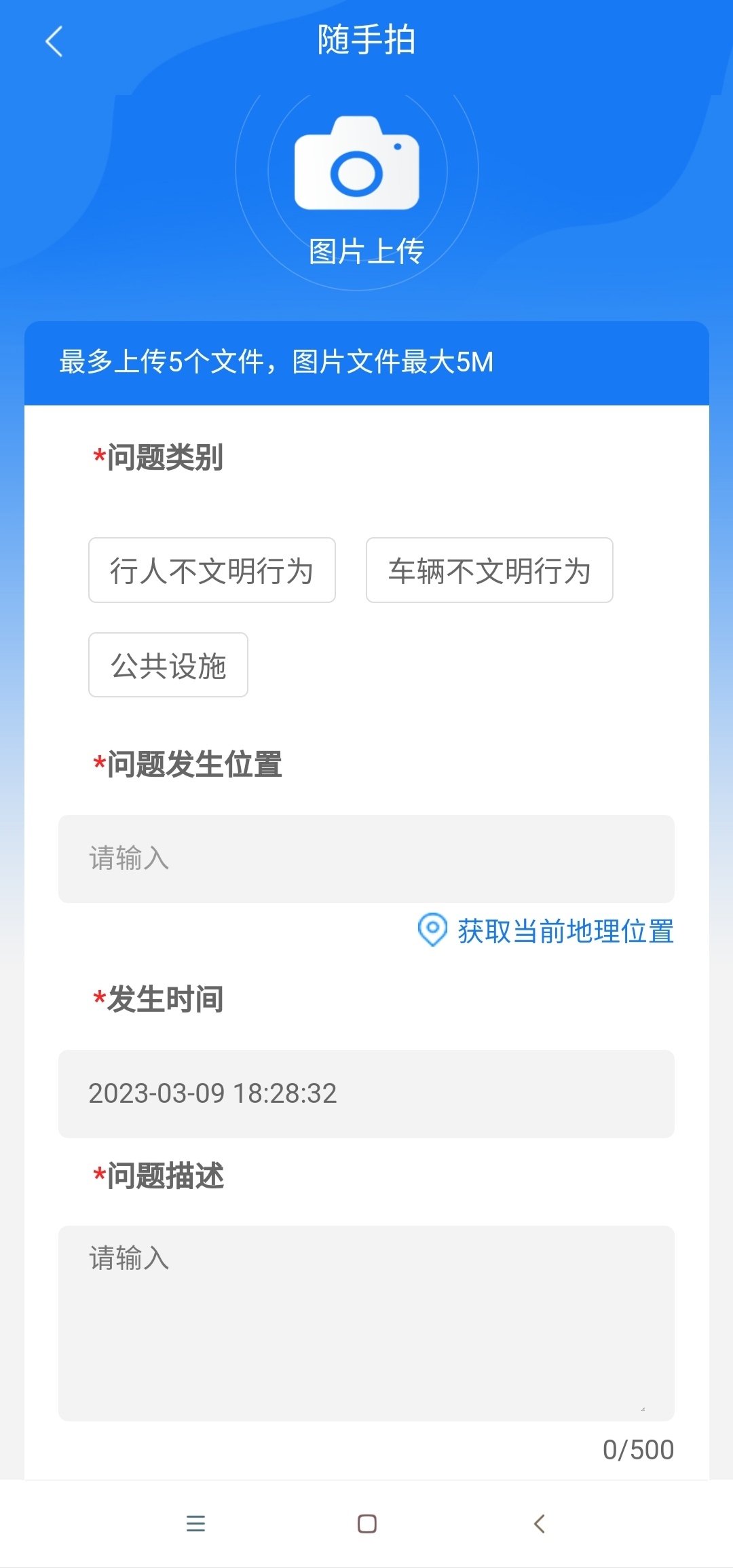Screen dimensions: 733x1568
Task: Open recent apps from the navigation bar
Action: point(195,1523)
